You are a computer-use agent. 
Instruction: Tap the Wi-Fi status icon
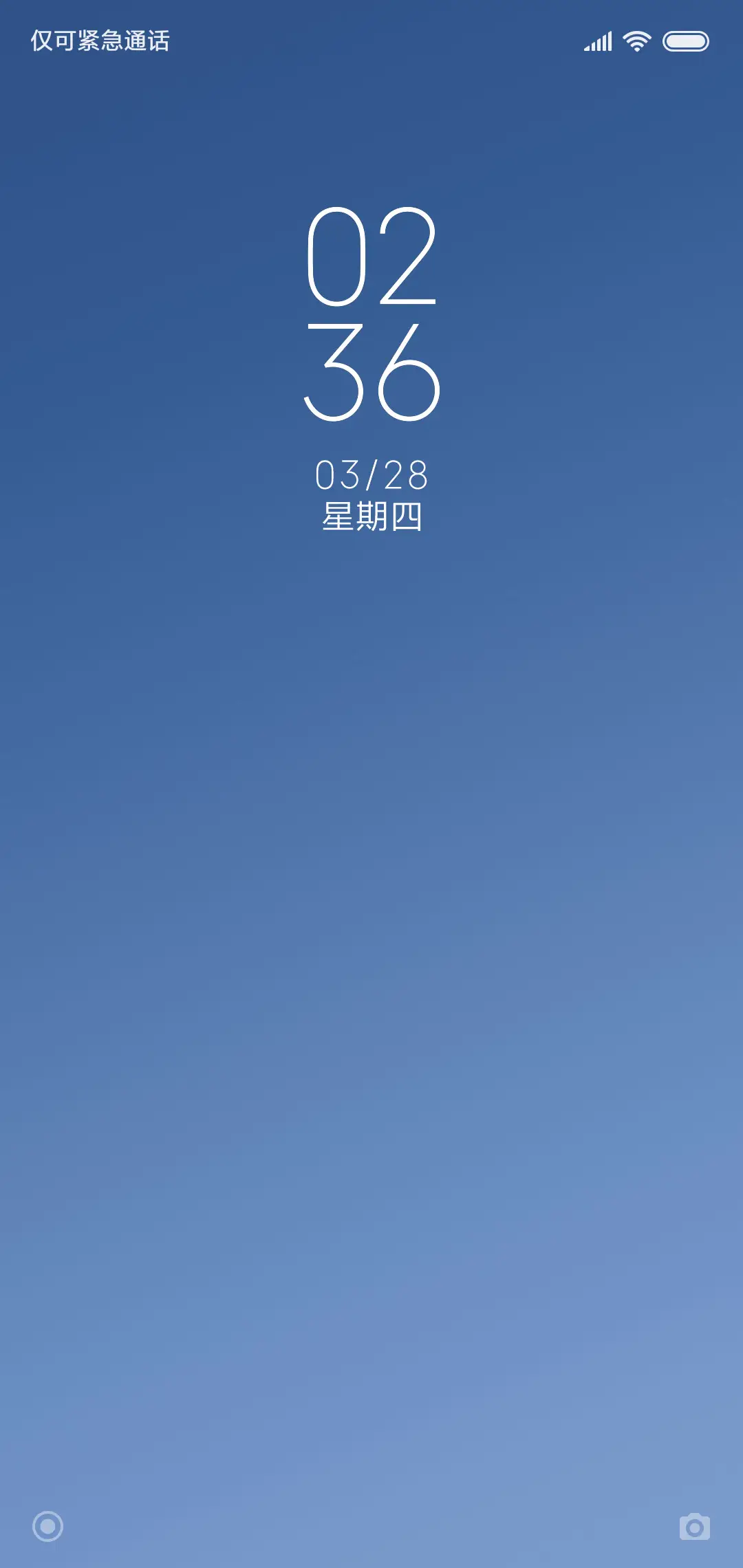click(x=636, y=41)
